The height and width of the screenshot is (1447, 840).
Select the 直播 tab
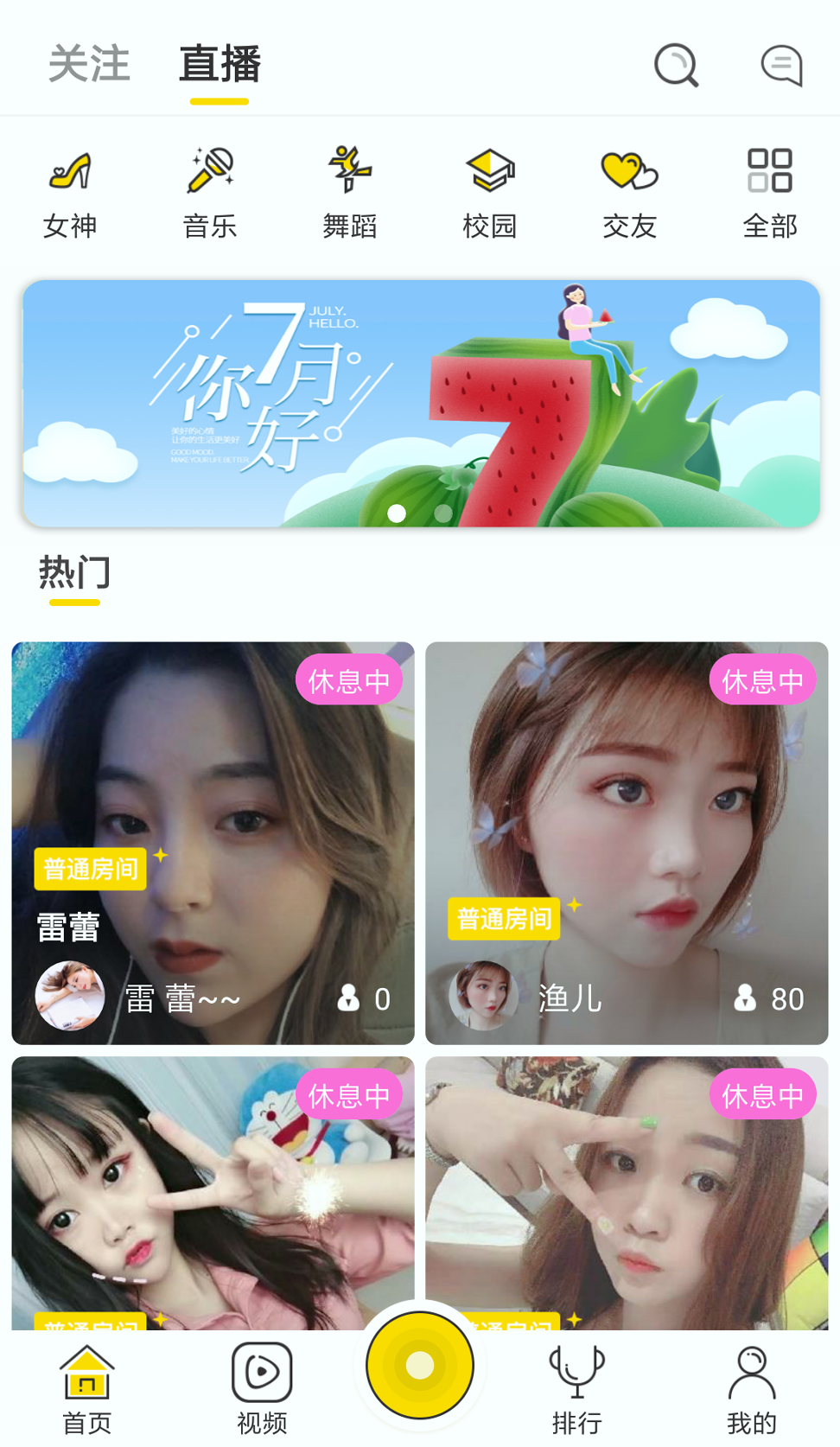pos(220,65)
